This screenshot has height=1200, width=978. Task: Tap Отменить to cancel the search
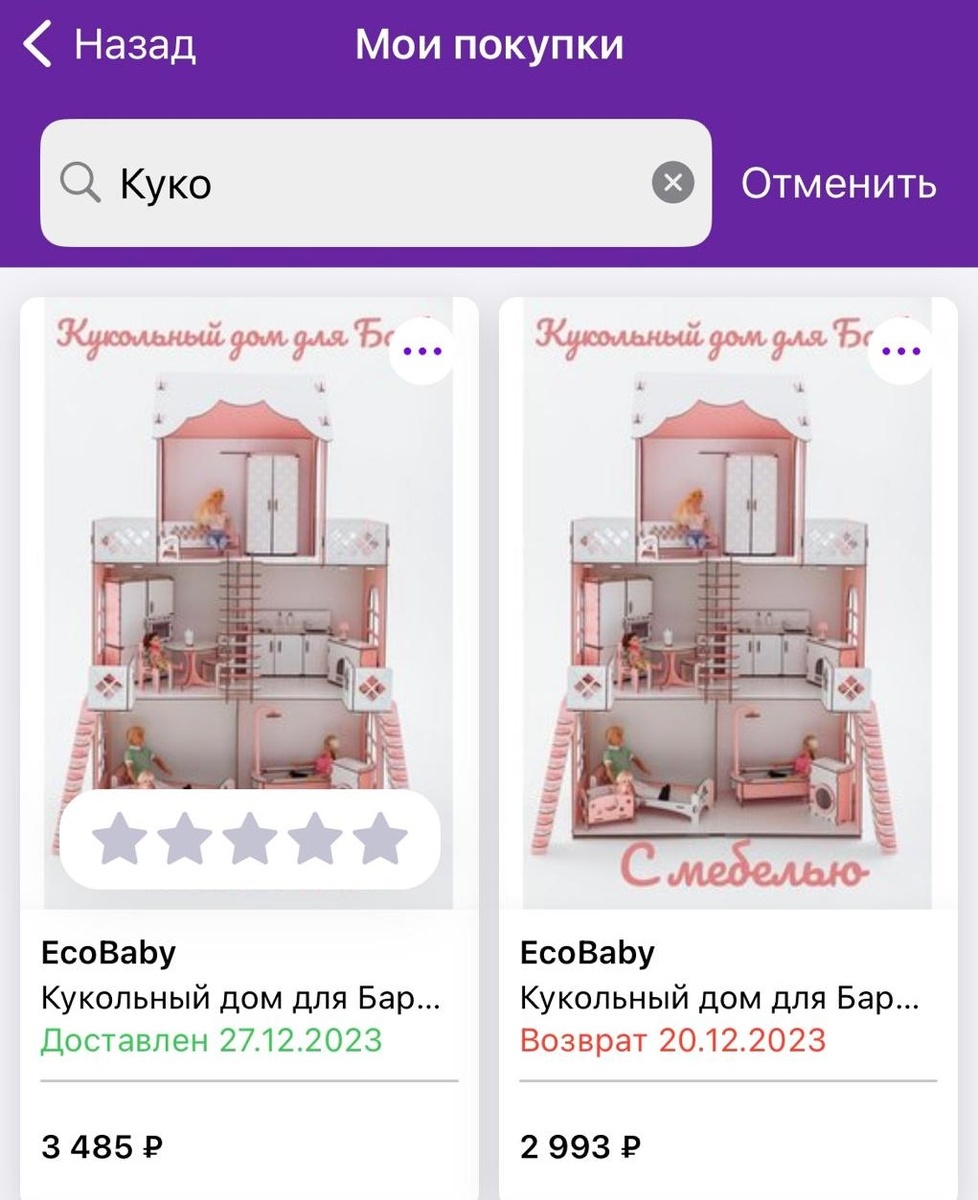(838, 183)
